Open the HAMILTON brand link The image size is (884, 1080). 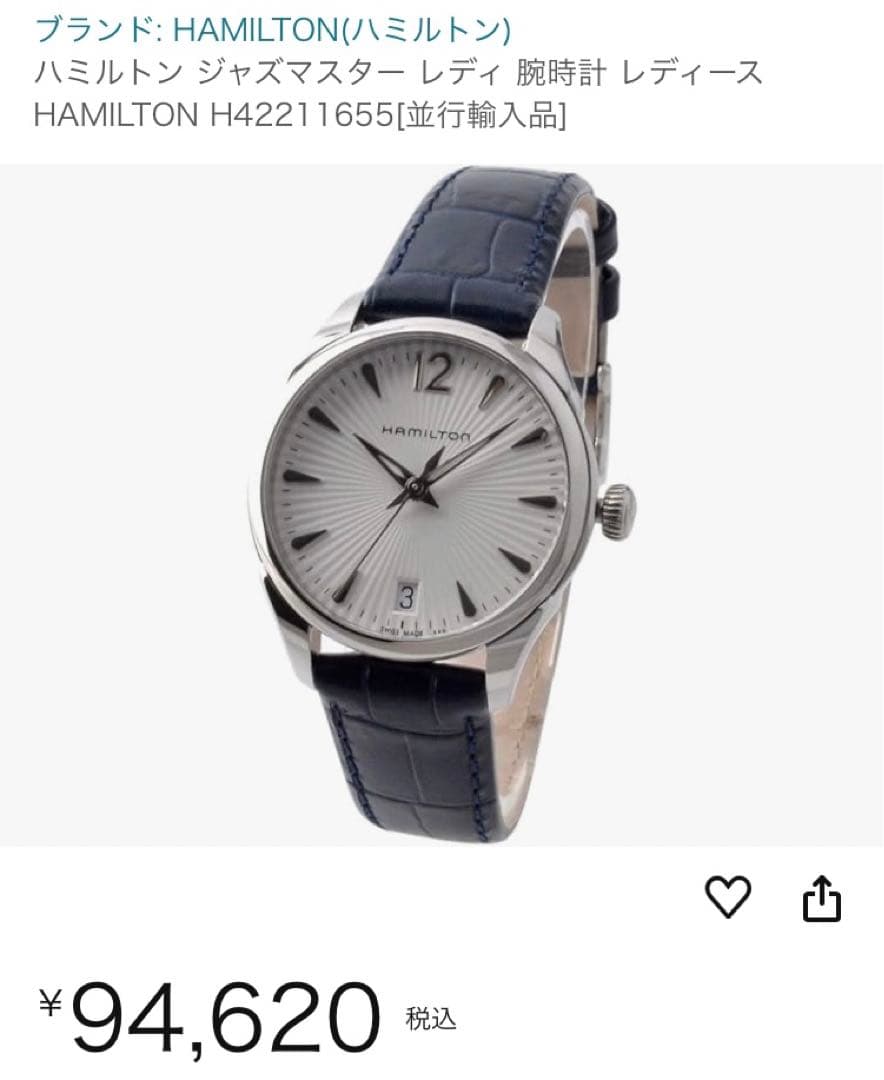pos(272,30)
